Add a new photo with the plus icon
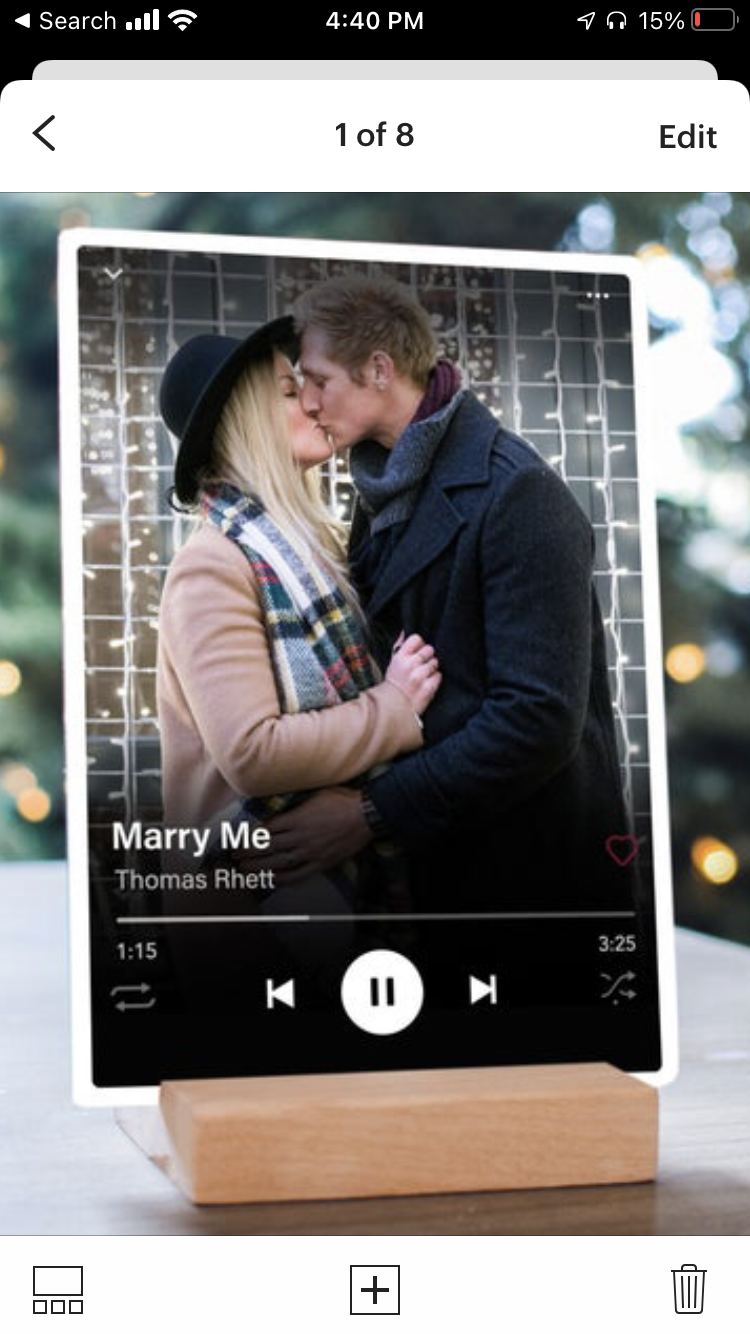750x1334 pixels. (375, 1289)
